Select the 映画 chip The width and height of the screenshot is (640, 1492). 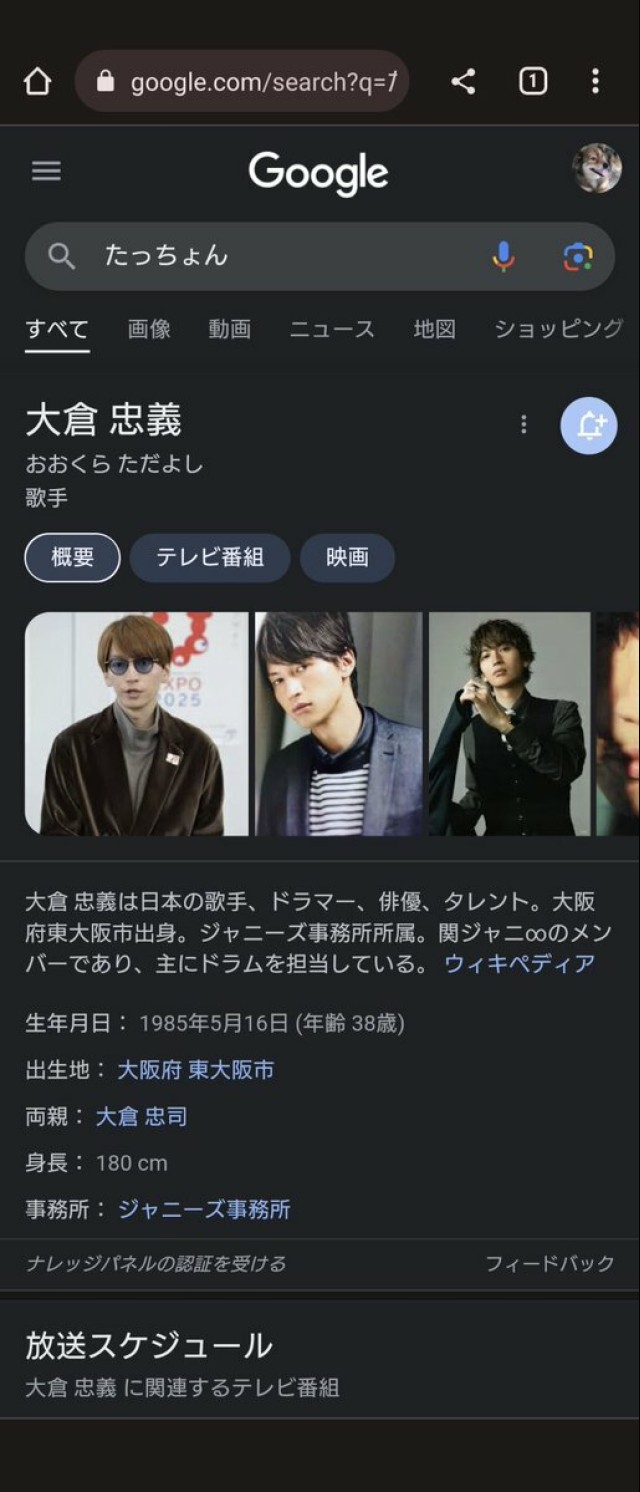pyautogui.click(x=347, y=558)
